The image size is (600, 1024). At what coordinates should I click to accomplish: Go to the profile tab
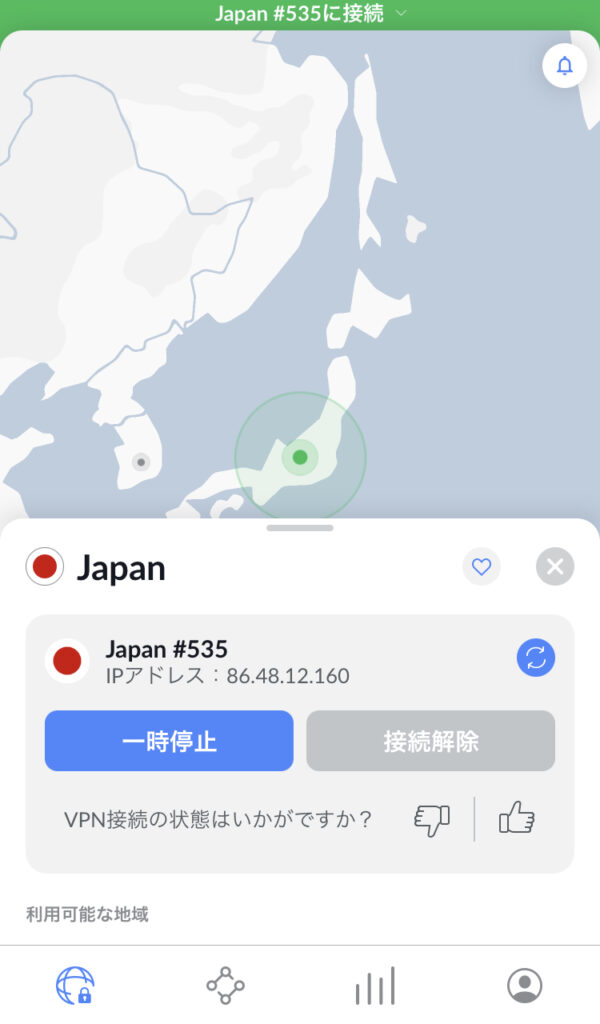pyautogui.click(x=525, y=985)
